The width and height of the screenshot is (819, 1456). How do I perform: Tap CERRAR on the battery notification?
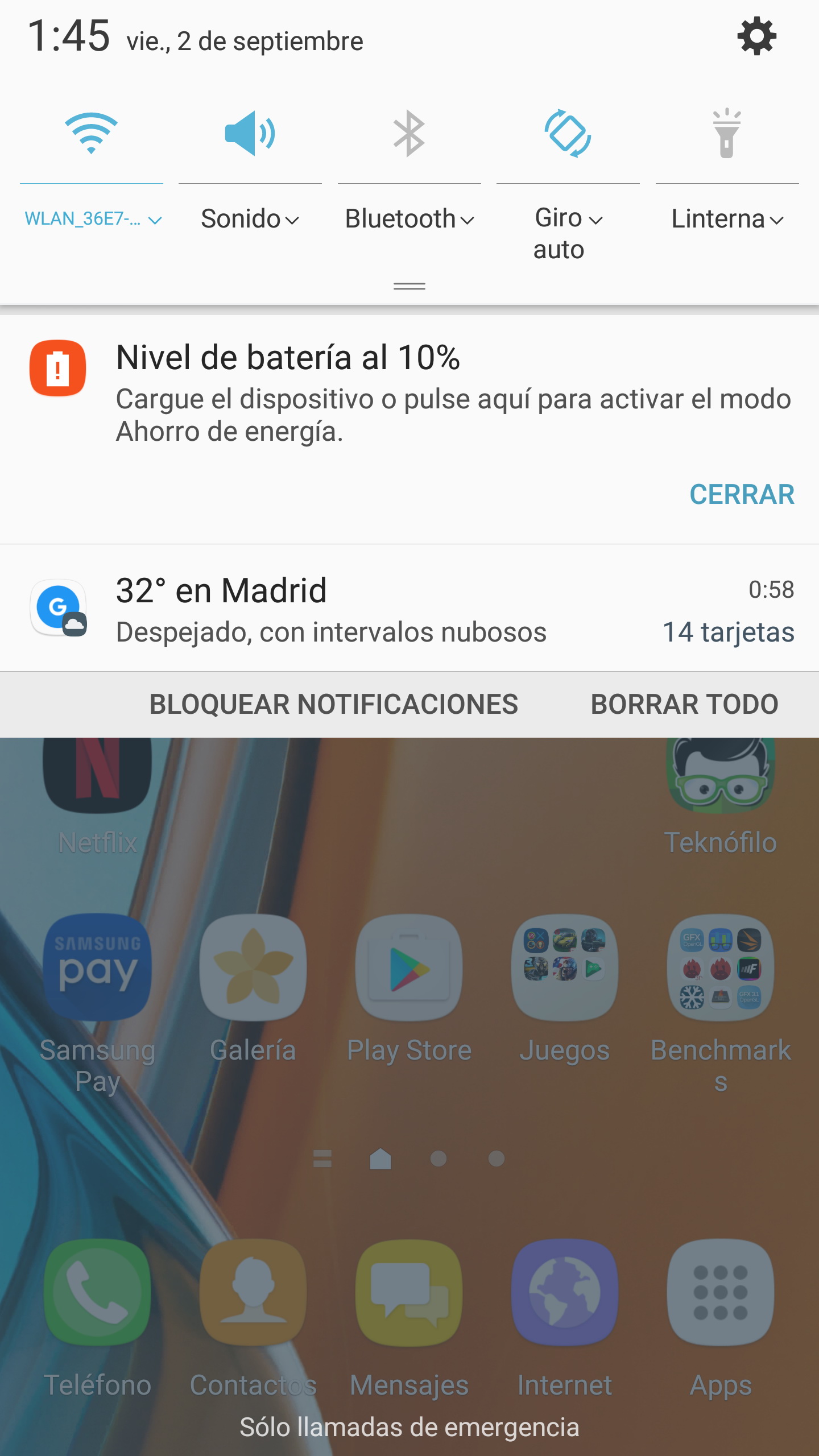(x=741, y=494)
